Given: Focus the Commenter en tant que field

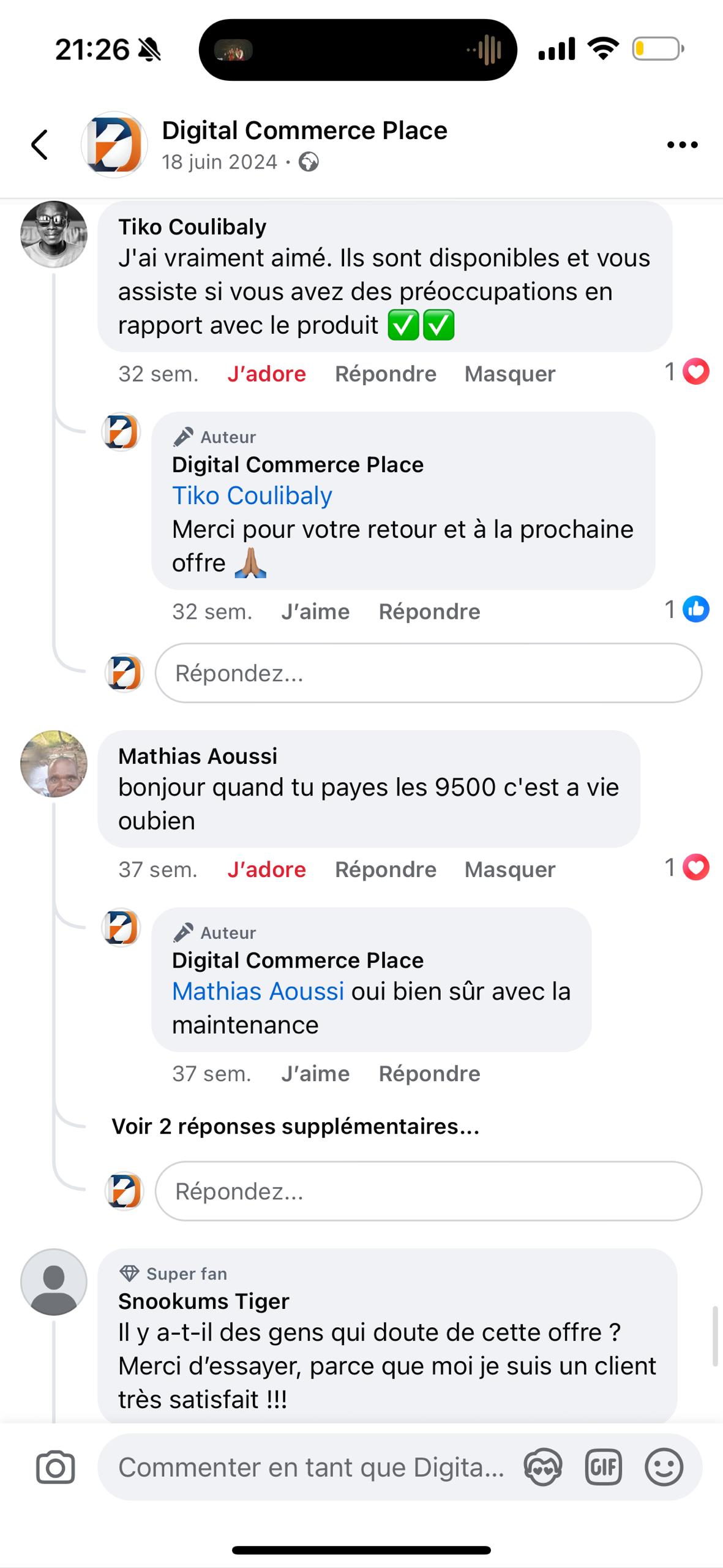Looking at the screenshot, I should (311, 1468).
